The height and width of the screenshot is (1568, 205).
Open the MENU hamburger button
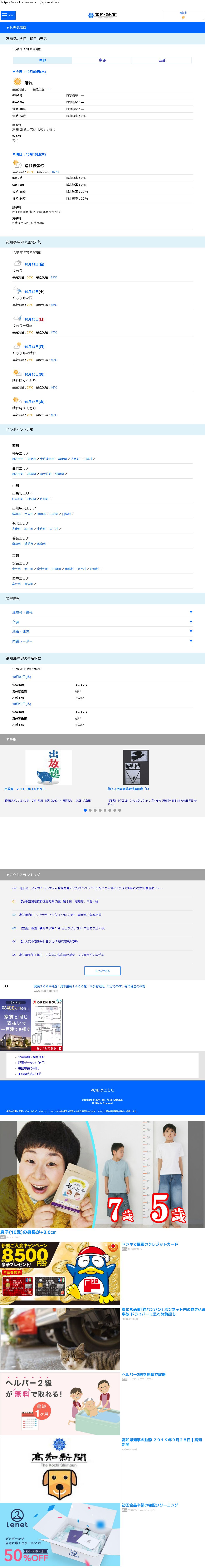point(8,15)
